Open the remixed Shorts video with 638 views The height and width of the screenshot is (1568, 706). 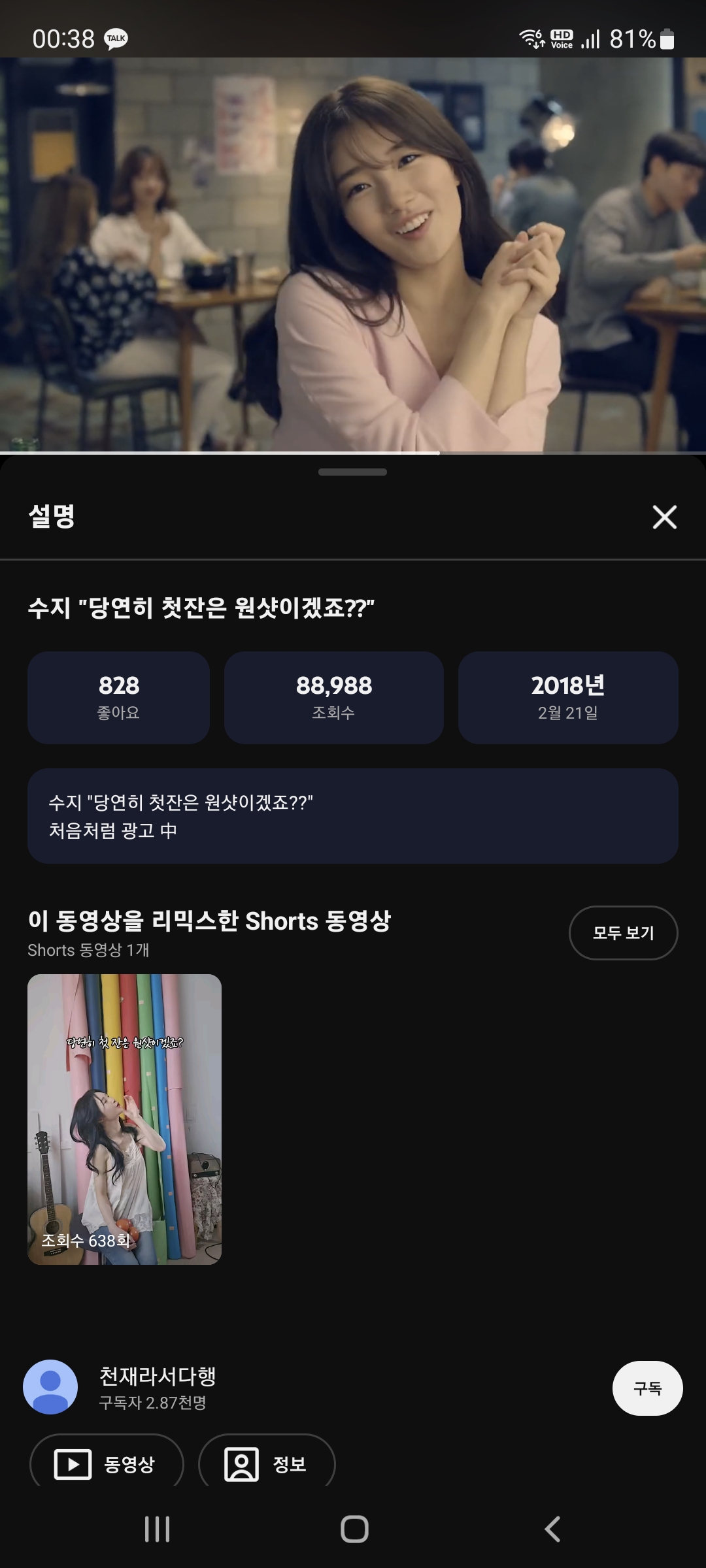[124, 1119]
